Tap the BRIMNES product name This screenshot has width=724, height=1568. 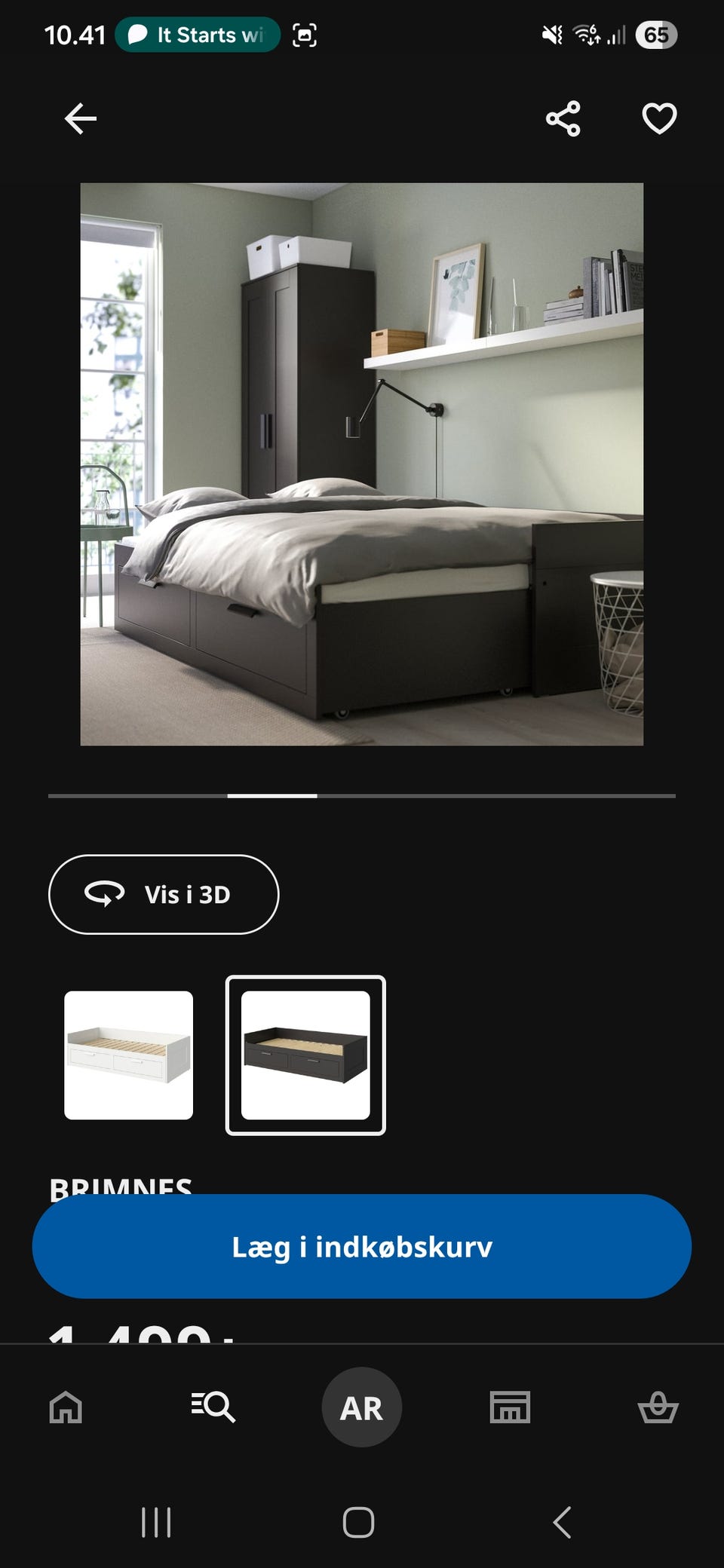point(121,1185)
